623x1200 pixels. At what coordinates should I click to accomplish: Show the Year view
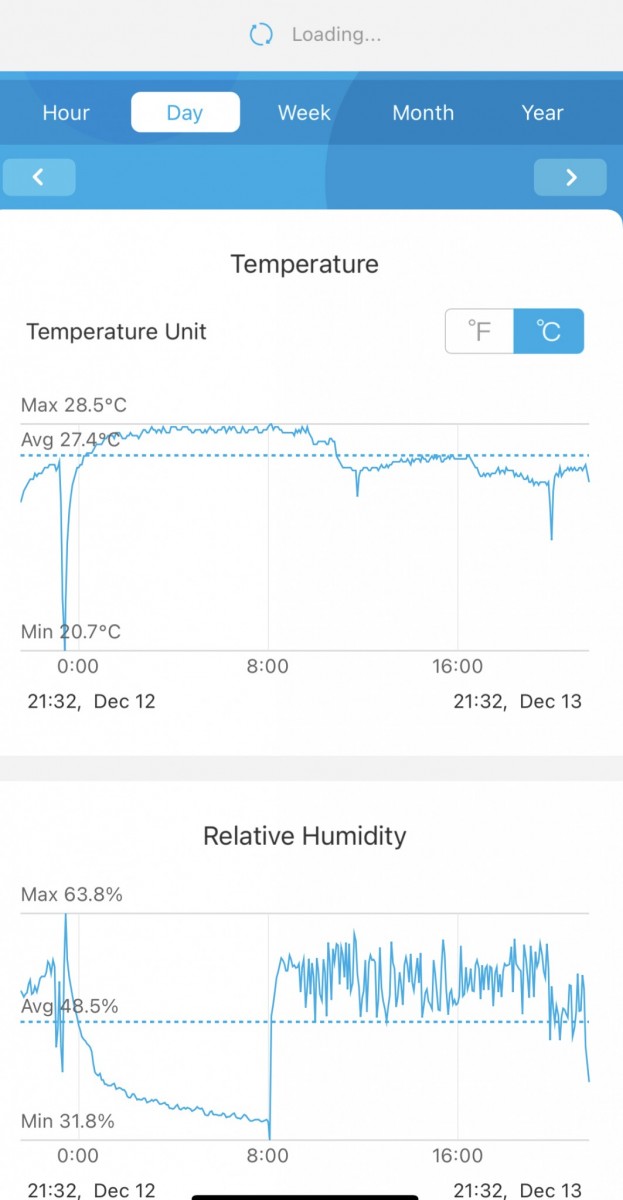(x=542, y=113)
